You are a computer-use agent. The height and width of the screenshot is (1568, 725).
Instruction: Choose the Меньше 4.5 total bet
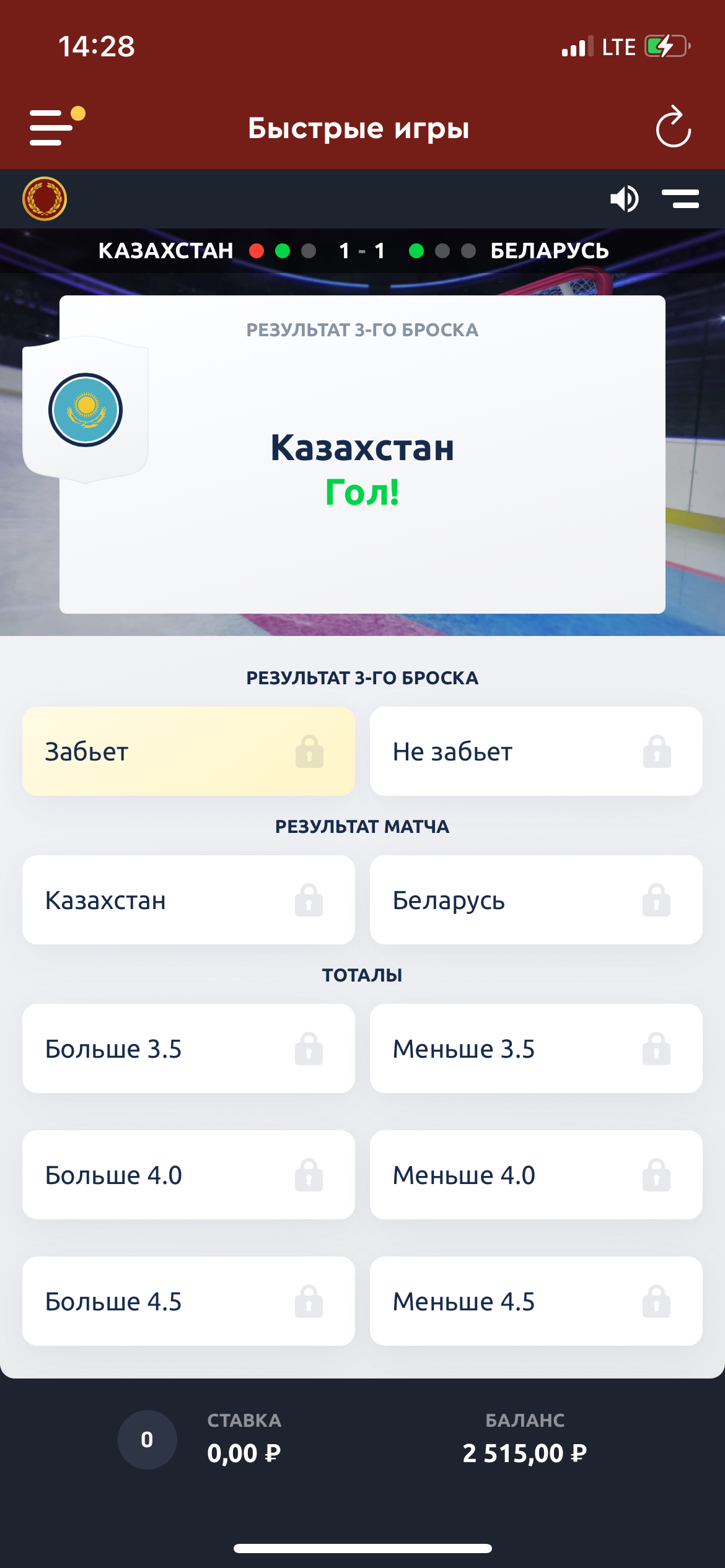coord(536,1301)
